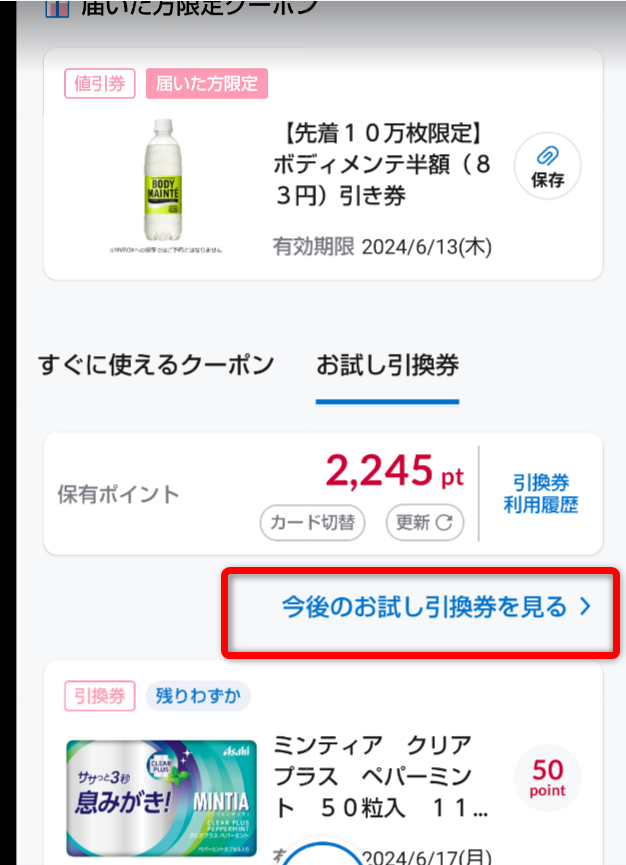Viewport: 626px width, 865px height.
Task: Select the お試し引換券 tab
Action: pos(387,365)
